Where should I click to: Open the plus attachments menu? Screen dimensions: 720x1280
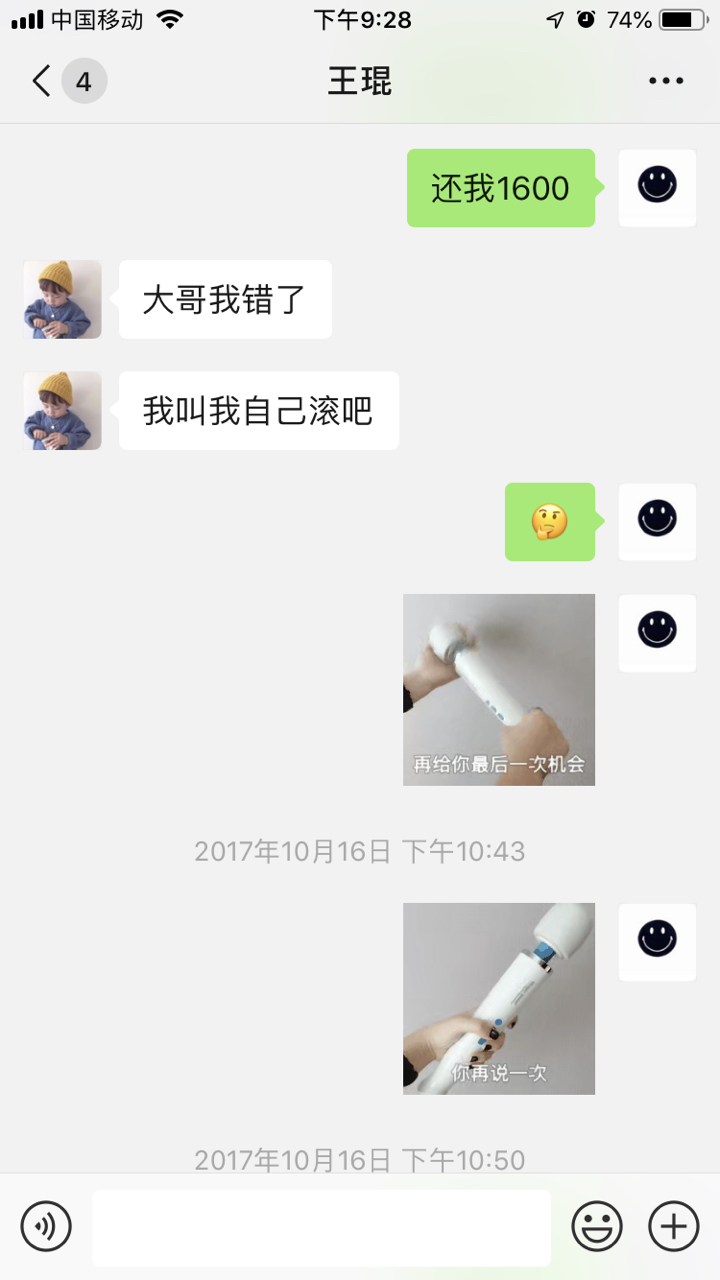673,1226
